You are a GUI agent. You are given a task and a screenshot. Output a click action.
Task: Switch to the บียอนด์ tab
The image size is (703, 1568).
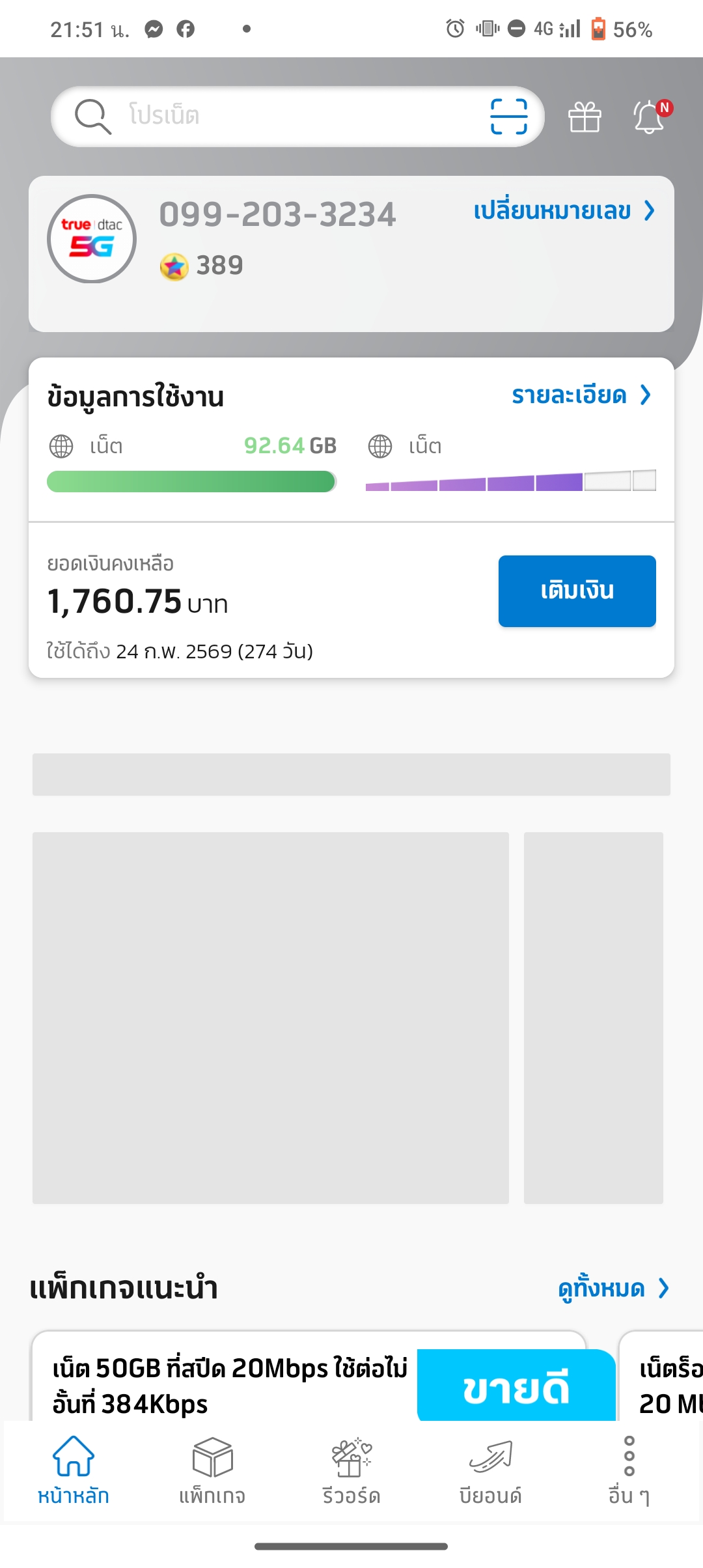coord(490,1472)
